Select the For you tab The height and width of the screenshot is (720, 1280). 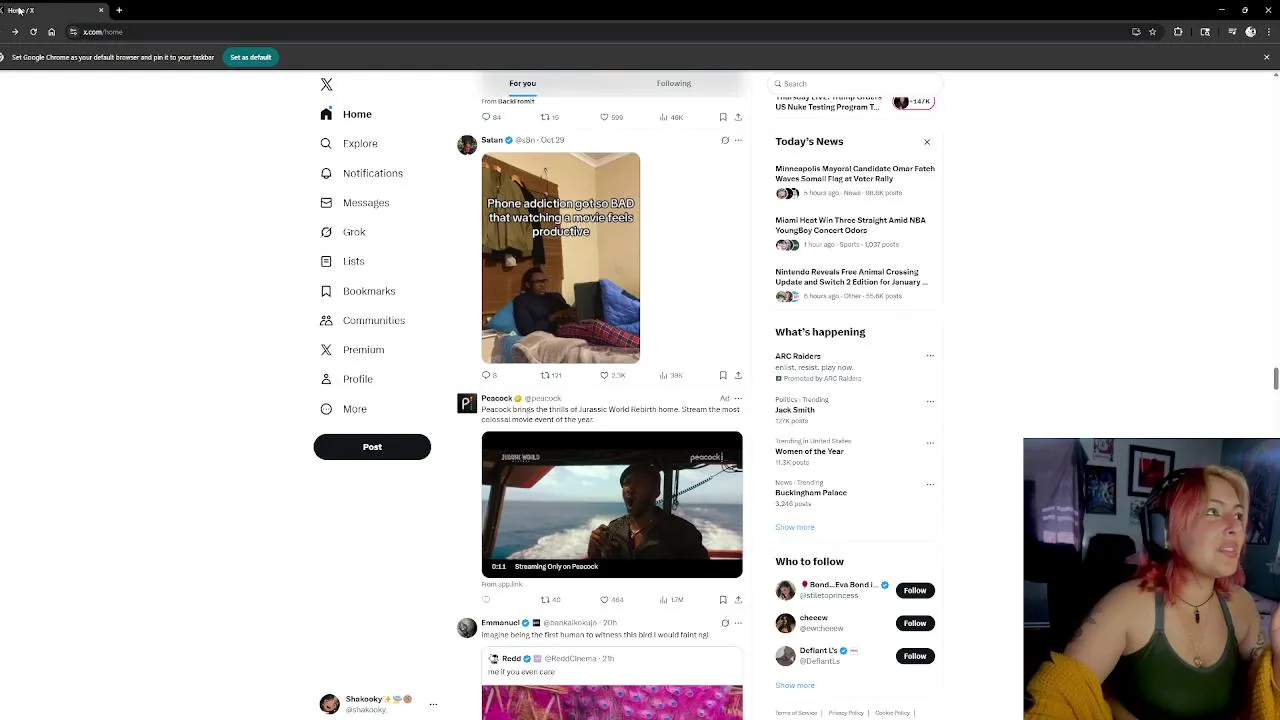pyautogui.click(x=522, y=83)
